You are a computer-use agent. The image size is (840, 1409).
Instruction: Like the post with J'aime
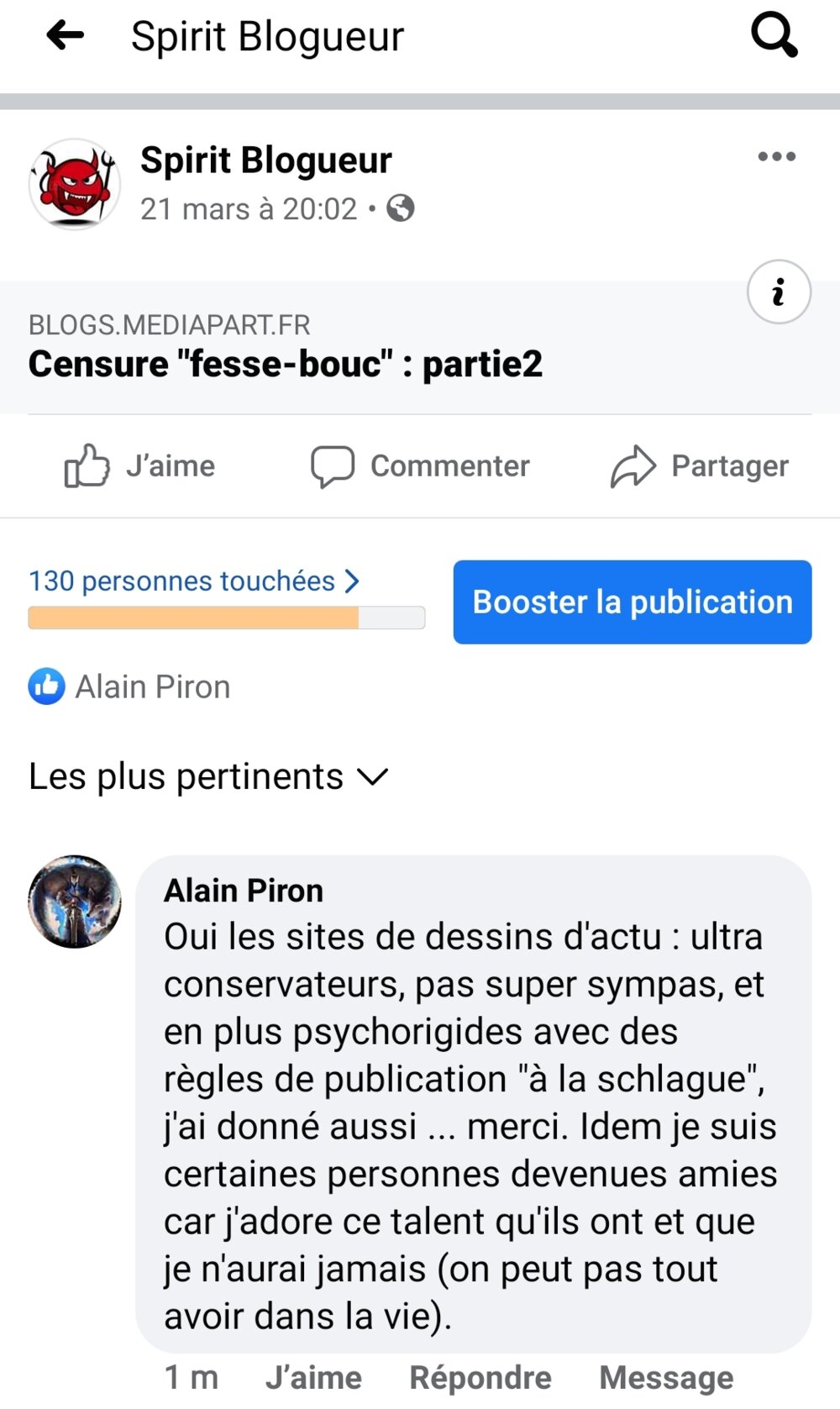tap(140, 465)
